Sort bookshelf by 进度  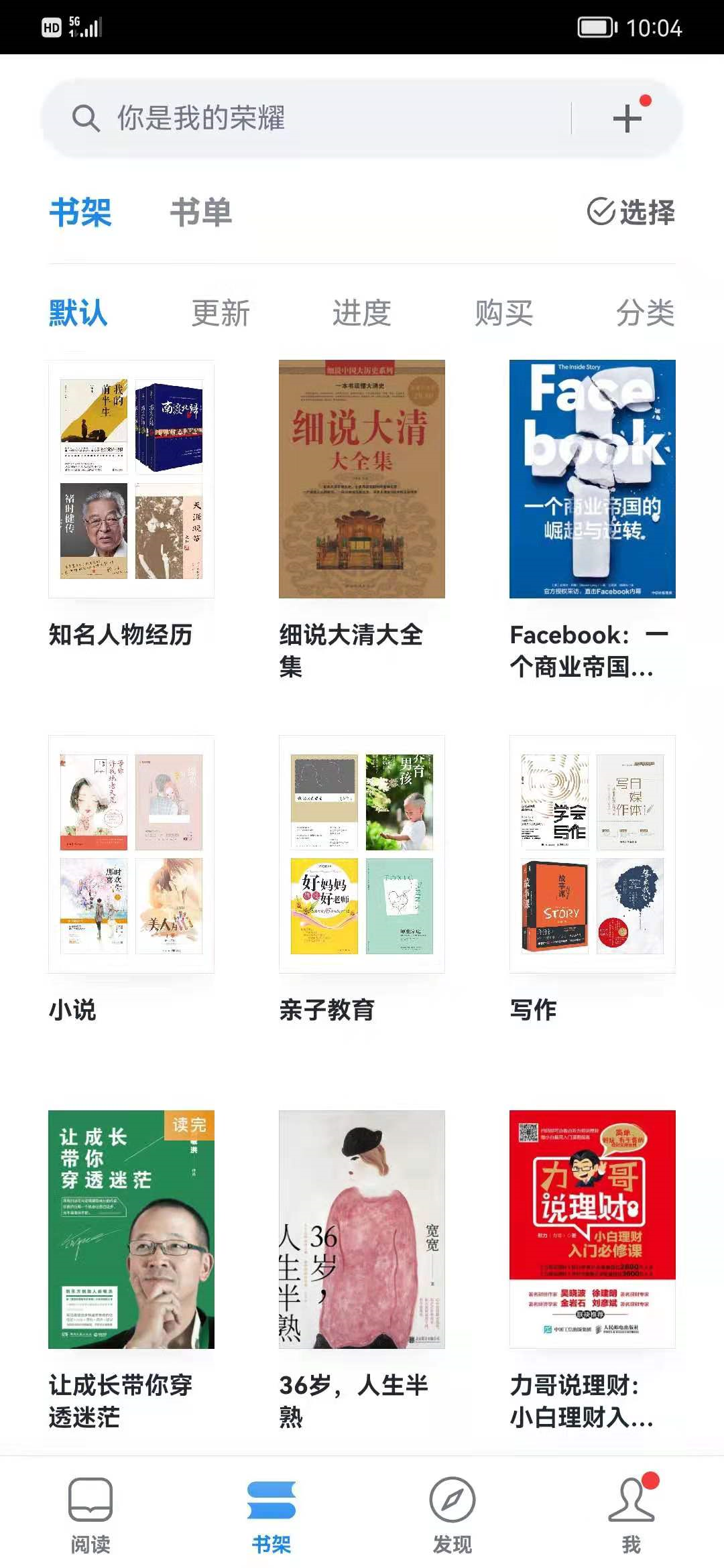(x=362, y=313)
